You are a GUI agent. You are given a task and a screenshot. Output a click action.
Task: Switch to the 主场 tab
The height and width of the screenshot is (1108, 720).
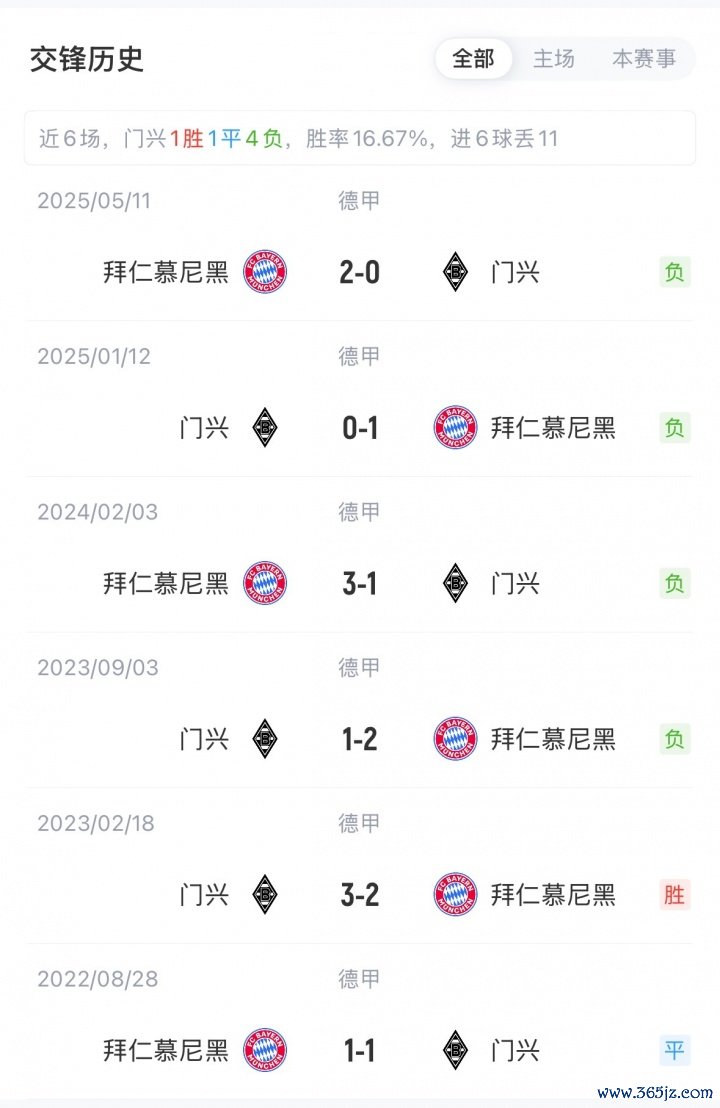pyautogui.click(x=553, y=59)
